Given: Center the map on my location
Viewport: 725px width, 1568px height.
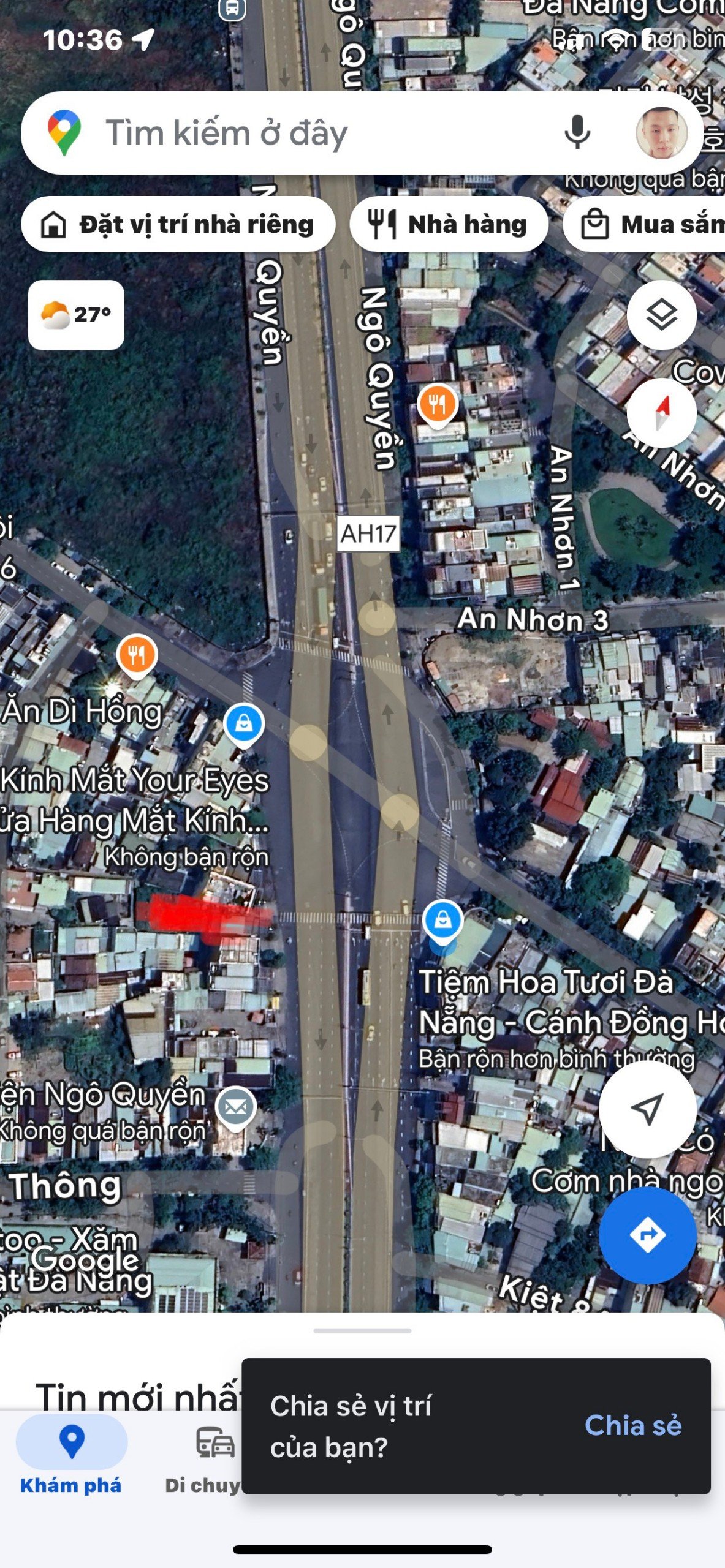Looking at the screenshot, I should [647, 1109].
